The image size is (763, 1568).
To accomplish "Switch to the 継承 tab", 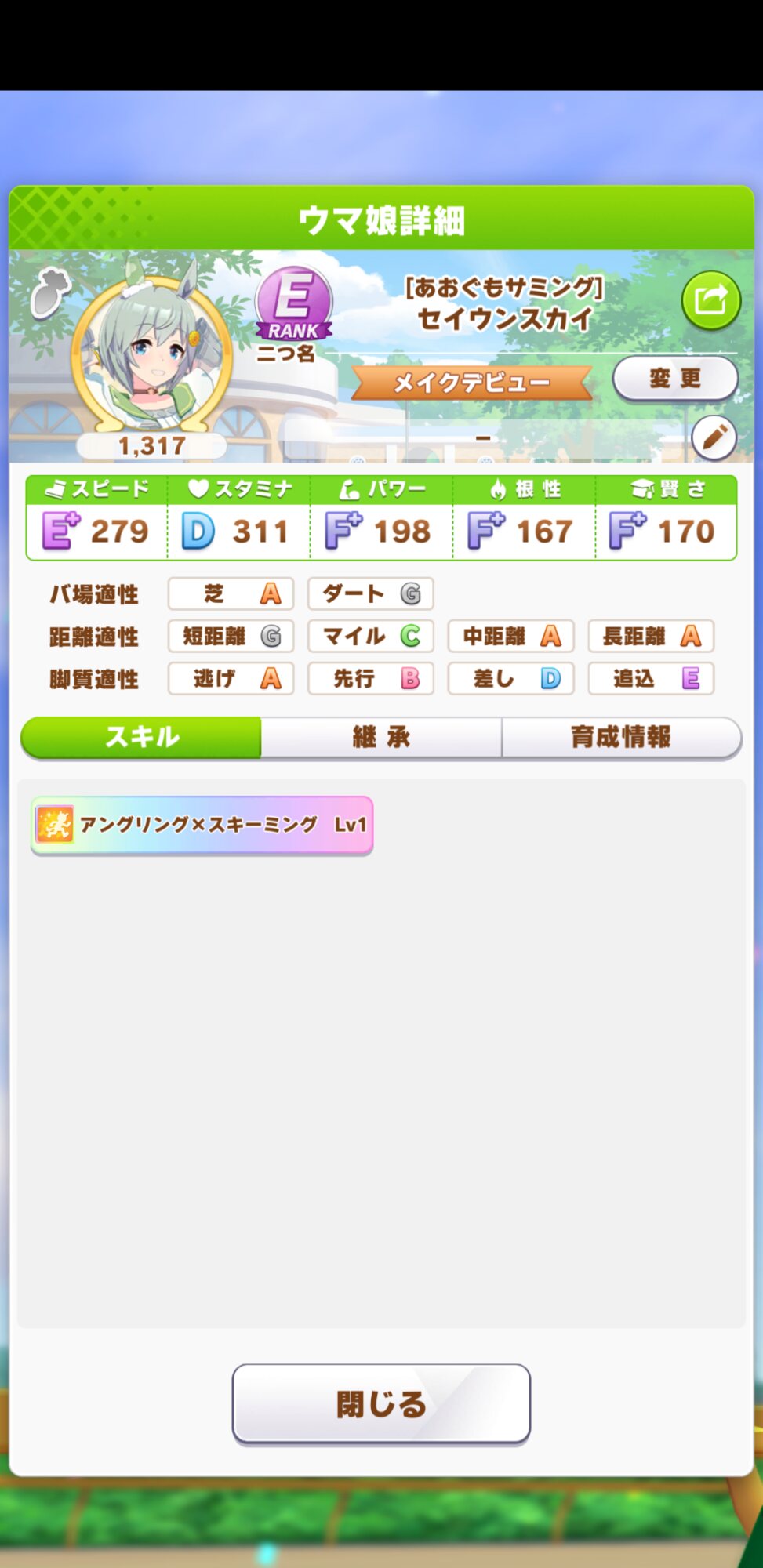I will 381,737.
